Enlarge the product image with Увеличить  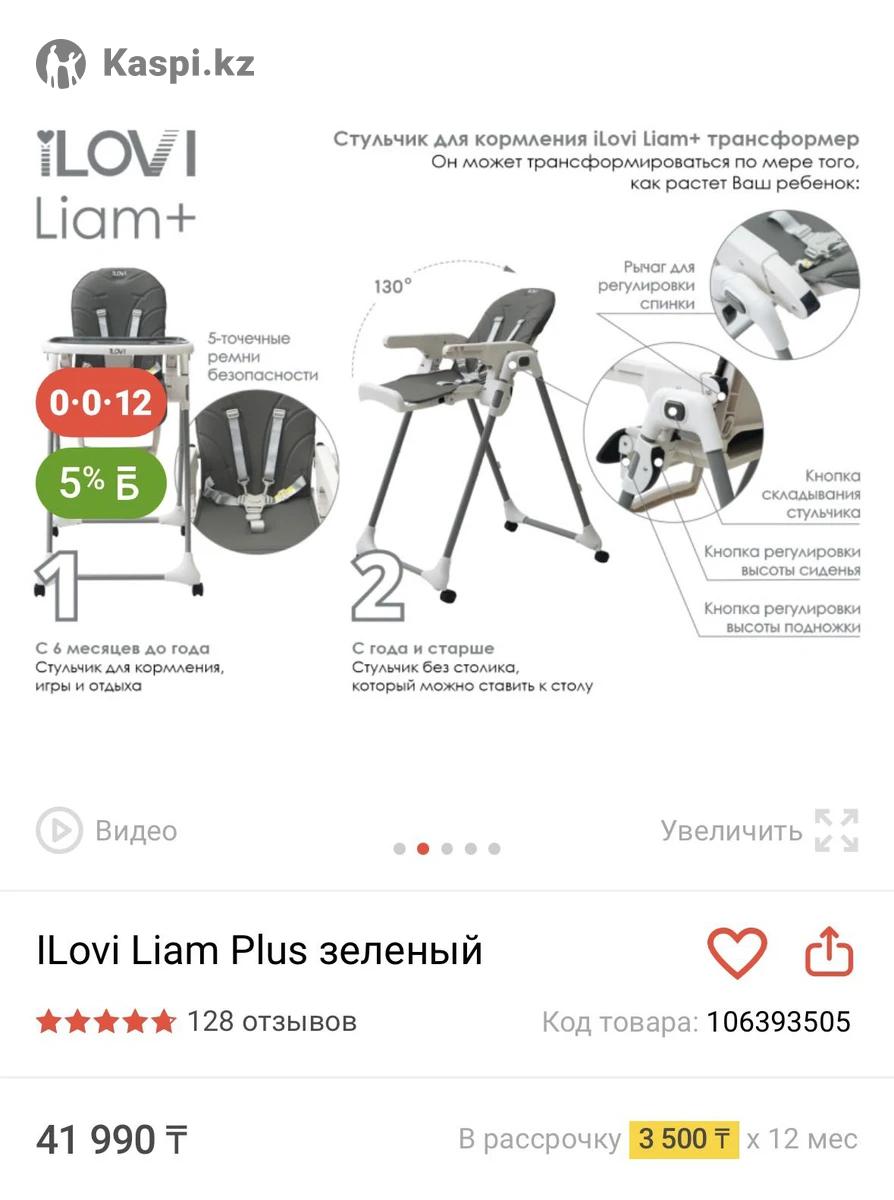(x=759, y=830)
